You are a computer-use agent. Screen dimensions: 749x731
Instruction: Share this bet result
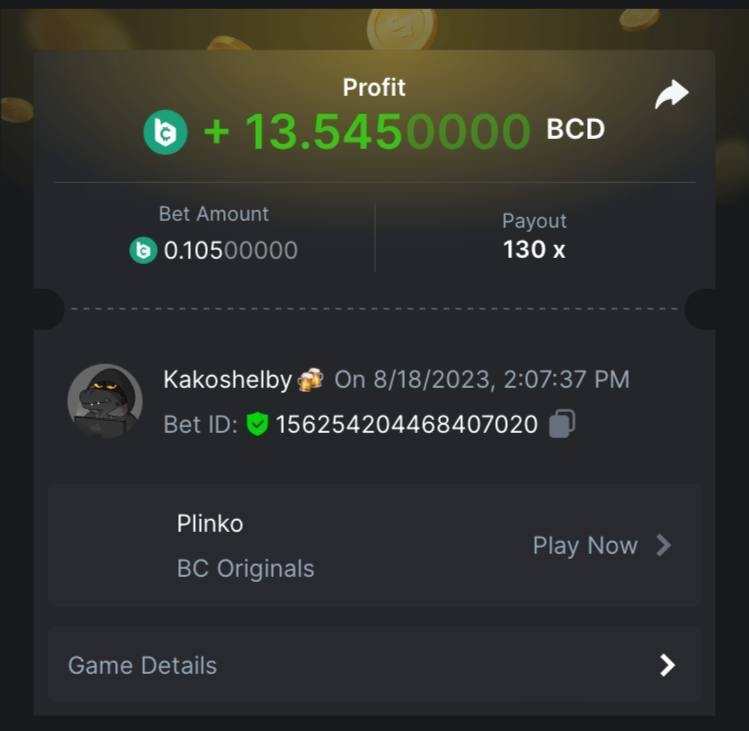672,96
